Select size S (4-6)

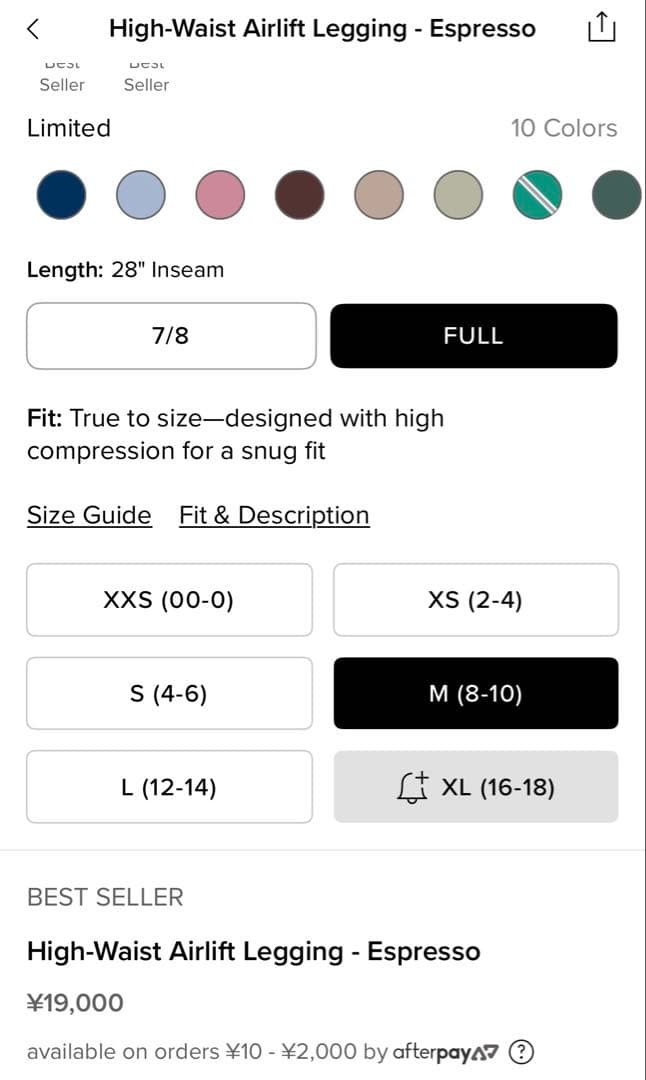169,693
